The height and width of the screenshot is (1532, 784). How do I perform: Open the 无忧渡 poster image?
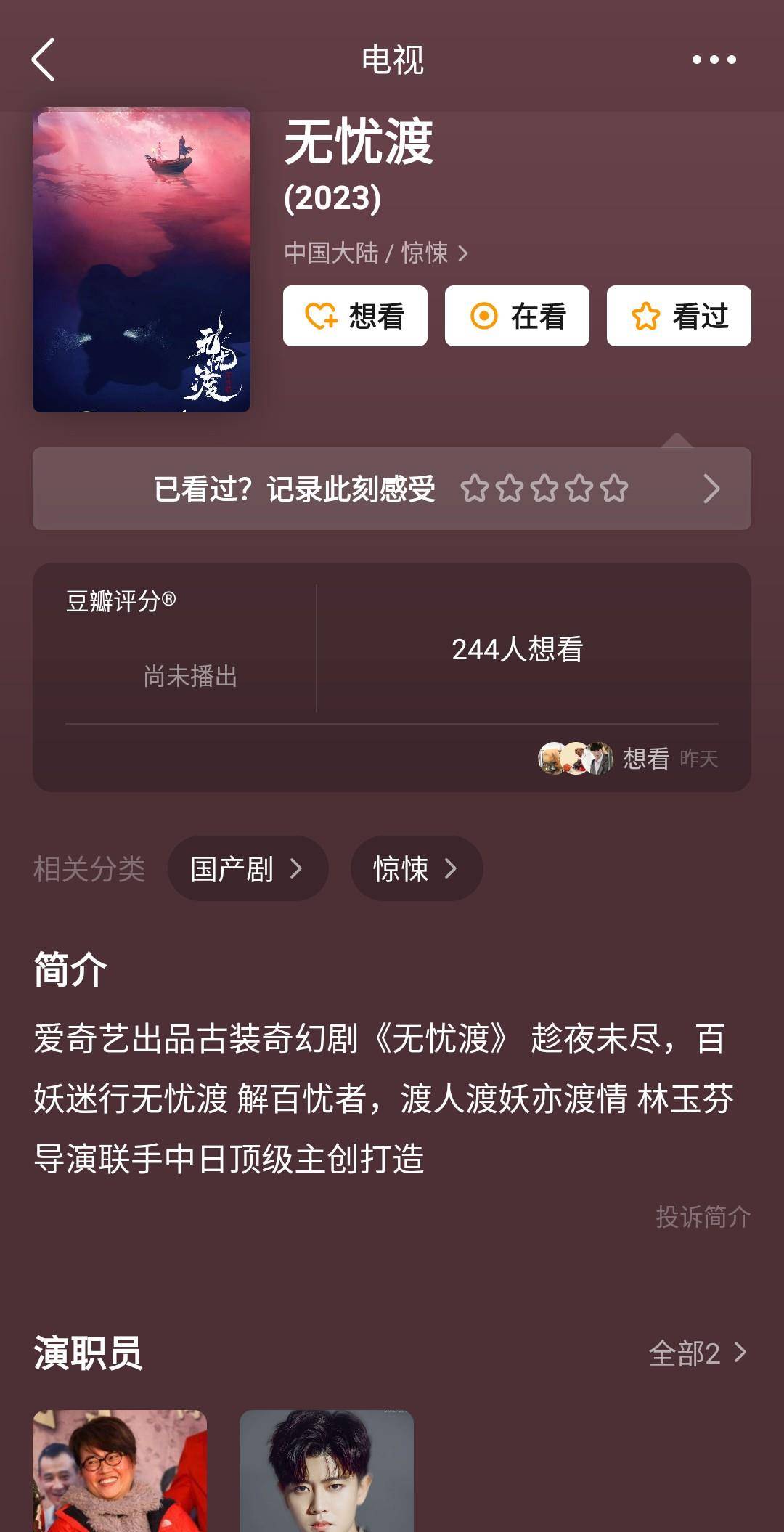(x=142, y=260)
